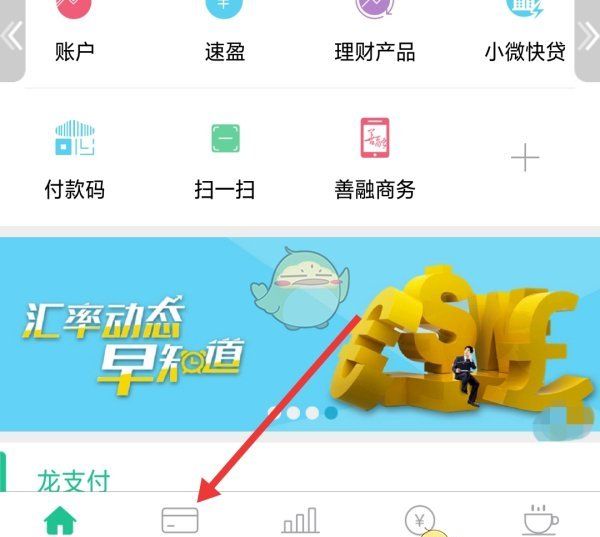
Task: Switch to the yuan coin tab
Action: pyautogui.click(x=420, y=520)
